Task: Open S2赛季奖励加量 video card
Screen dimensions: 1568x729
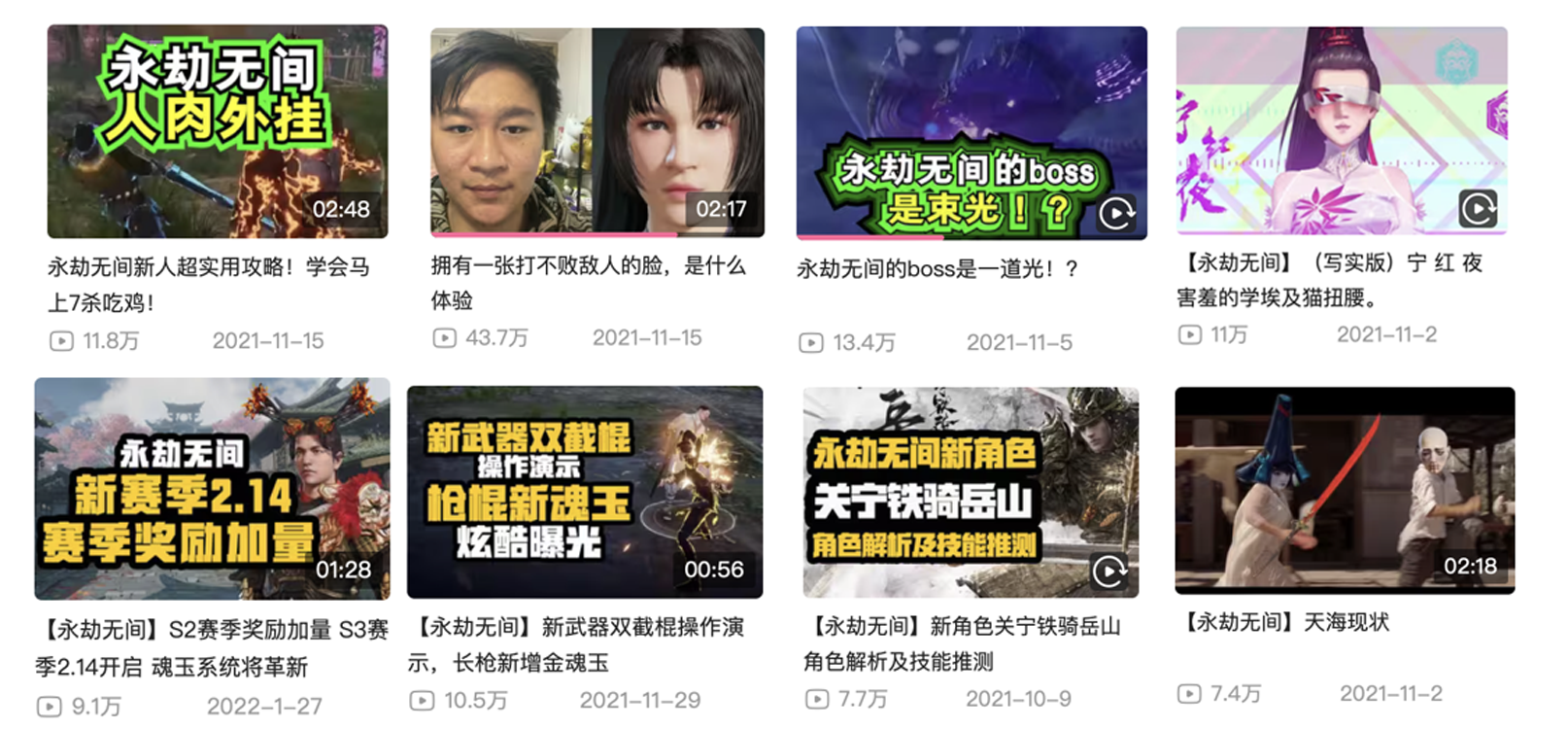Action: [x=212, y=489]
